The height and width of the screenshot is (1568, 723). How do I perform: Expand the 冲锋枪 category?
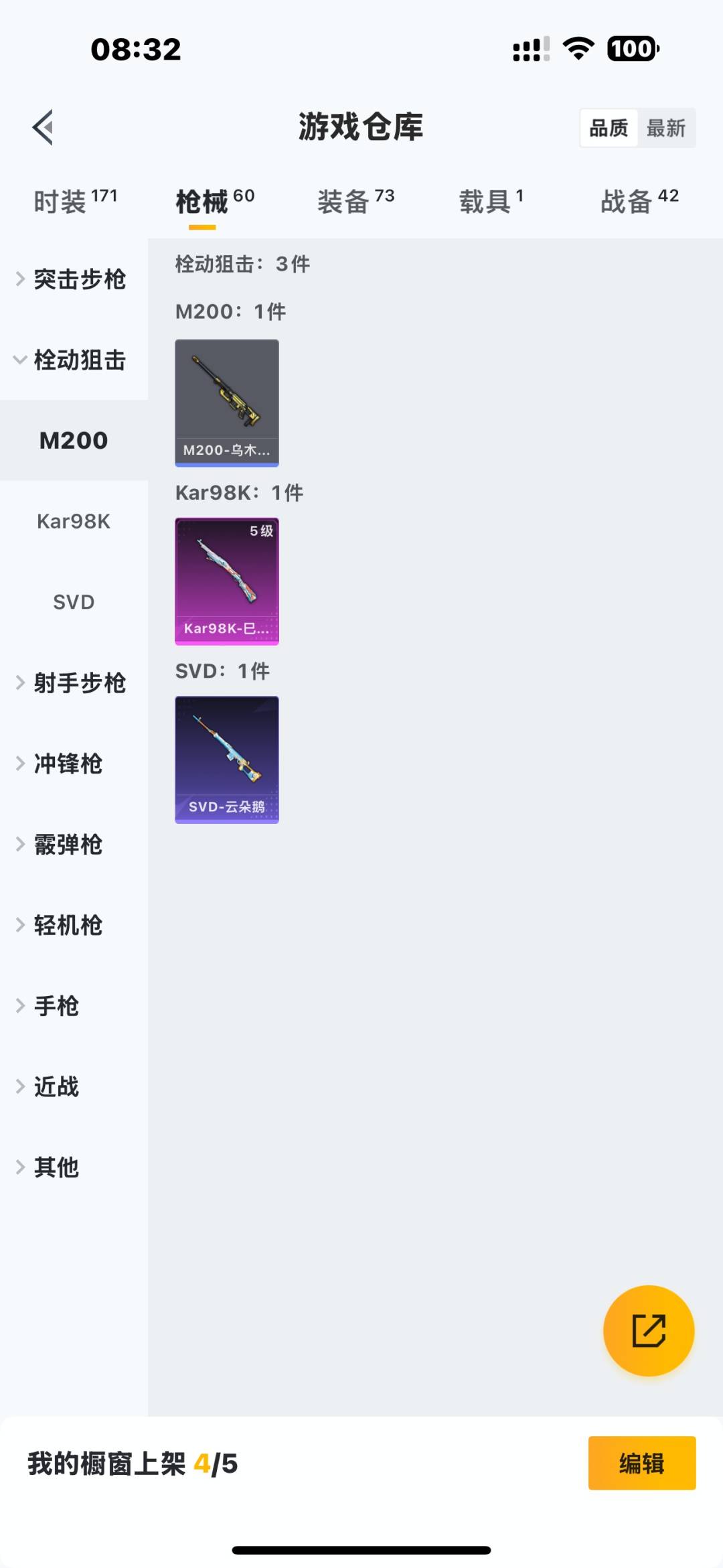(68, 764)
